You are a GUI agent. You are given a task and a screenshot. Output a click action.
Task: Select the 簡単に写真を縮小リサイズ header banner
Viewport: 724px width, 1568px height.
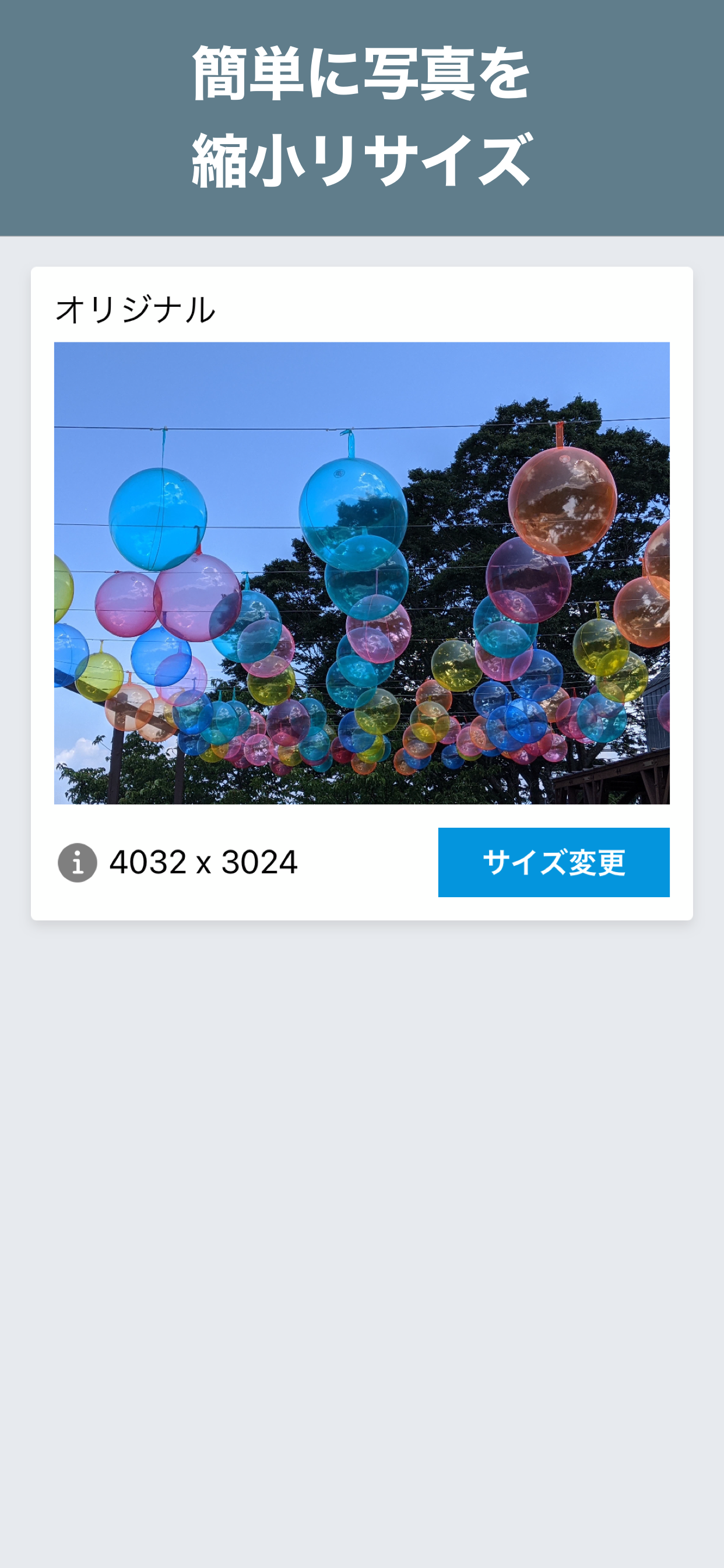point(362,116)
